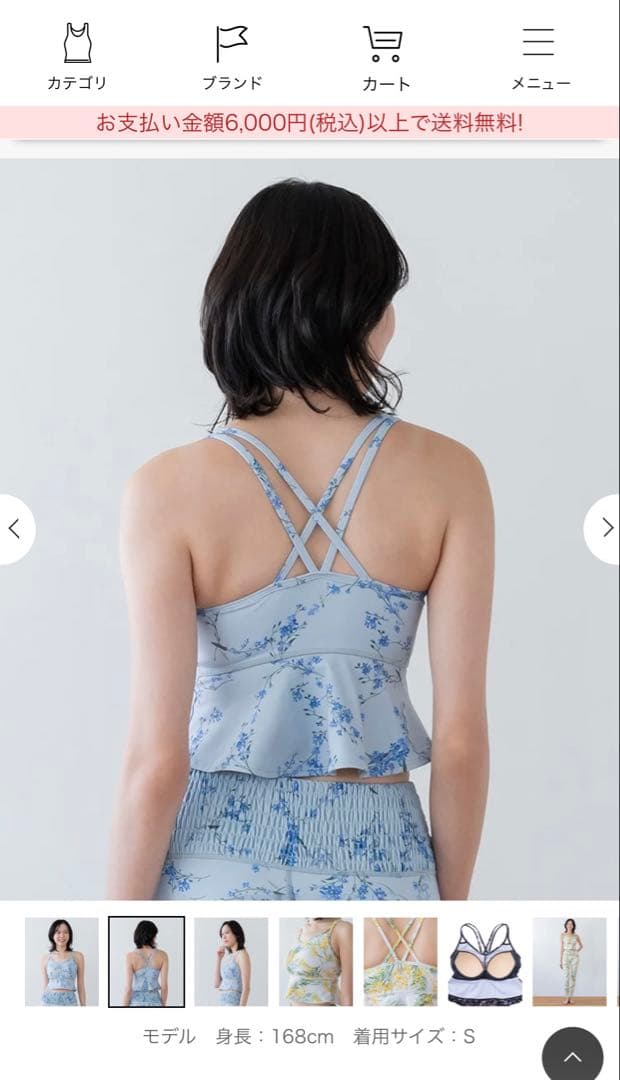
Task: Show the previous product image
Action: click(x=15, y=529)
